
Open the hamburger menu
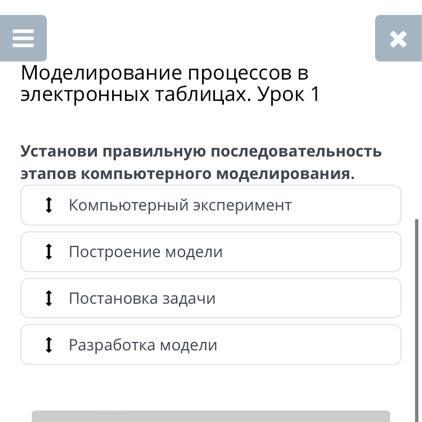23,38
